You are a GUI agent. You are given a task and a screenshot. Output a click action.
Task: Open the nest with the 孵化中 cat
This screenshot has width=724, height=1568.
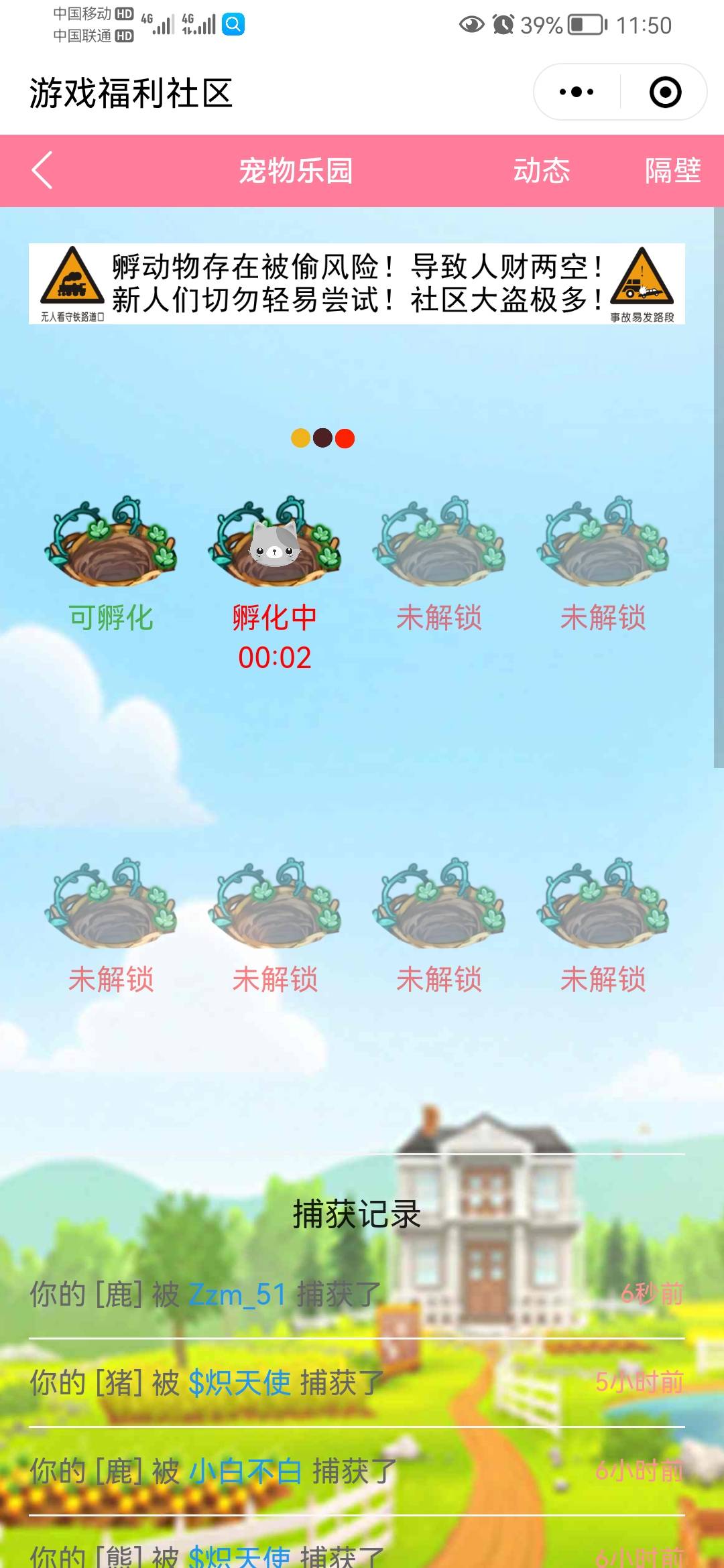(275, 544)
